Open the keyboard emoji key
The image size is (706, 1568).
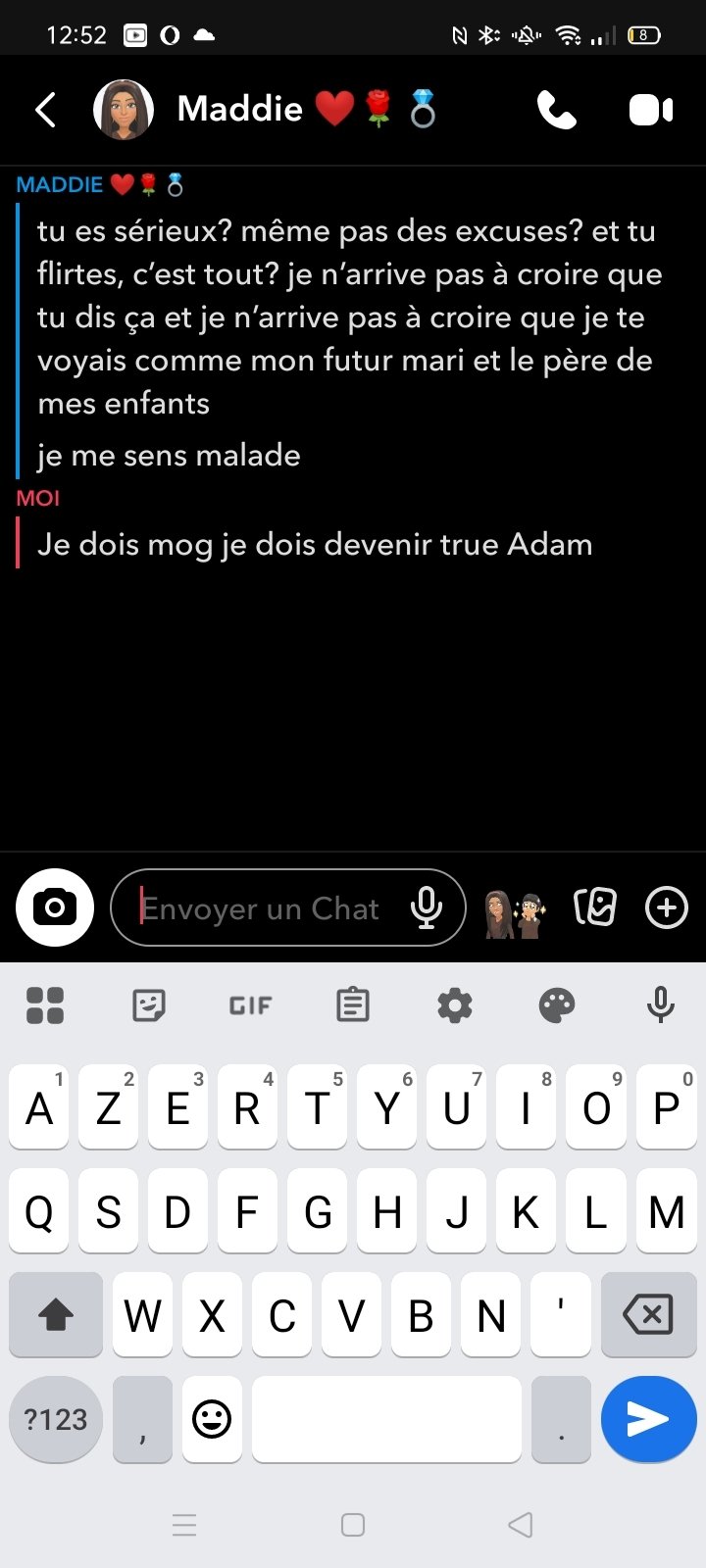(x=212, y=1419)
